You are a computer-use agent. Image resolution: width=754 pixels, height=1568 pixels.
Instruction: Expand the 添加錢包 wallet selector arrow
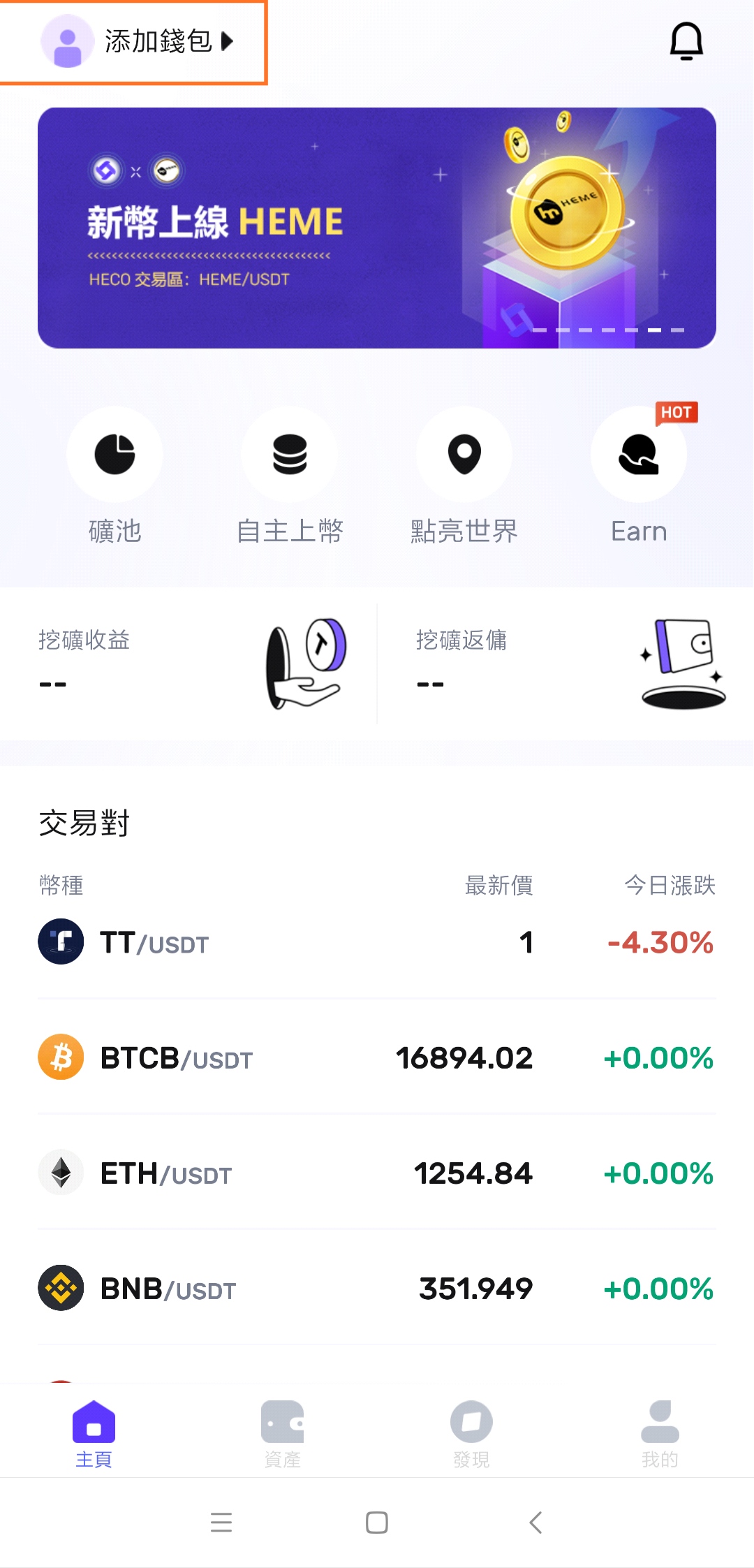pos(228,42)
